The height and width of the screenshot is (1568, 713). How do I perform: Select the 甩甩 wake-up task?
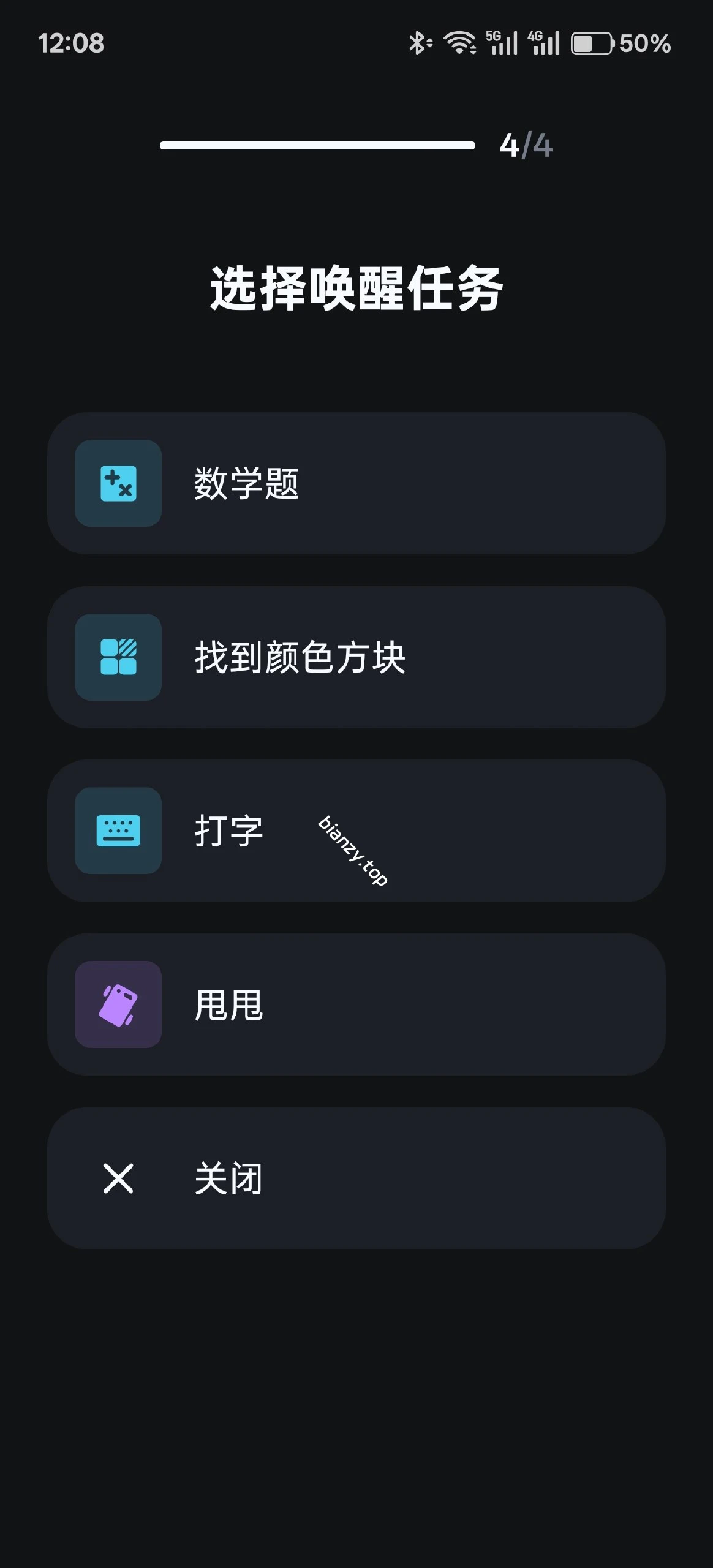(x=355, y=1005)
